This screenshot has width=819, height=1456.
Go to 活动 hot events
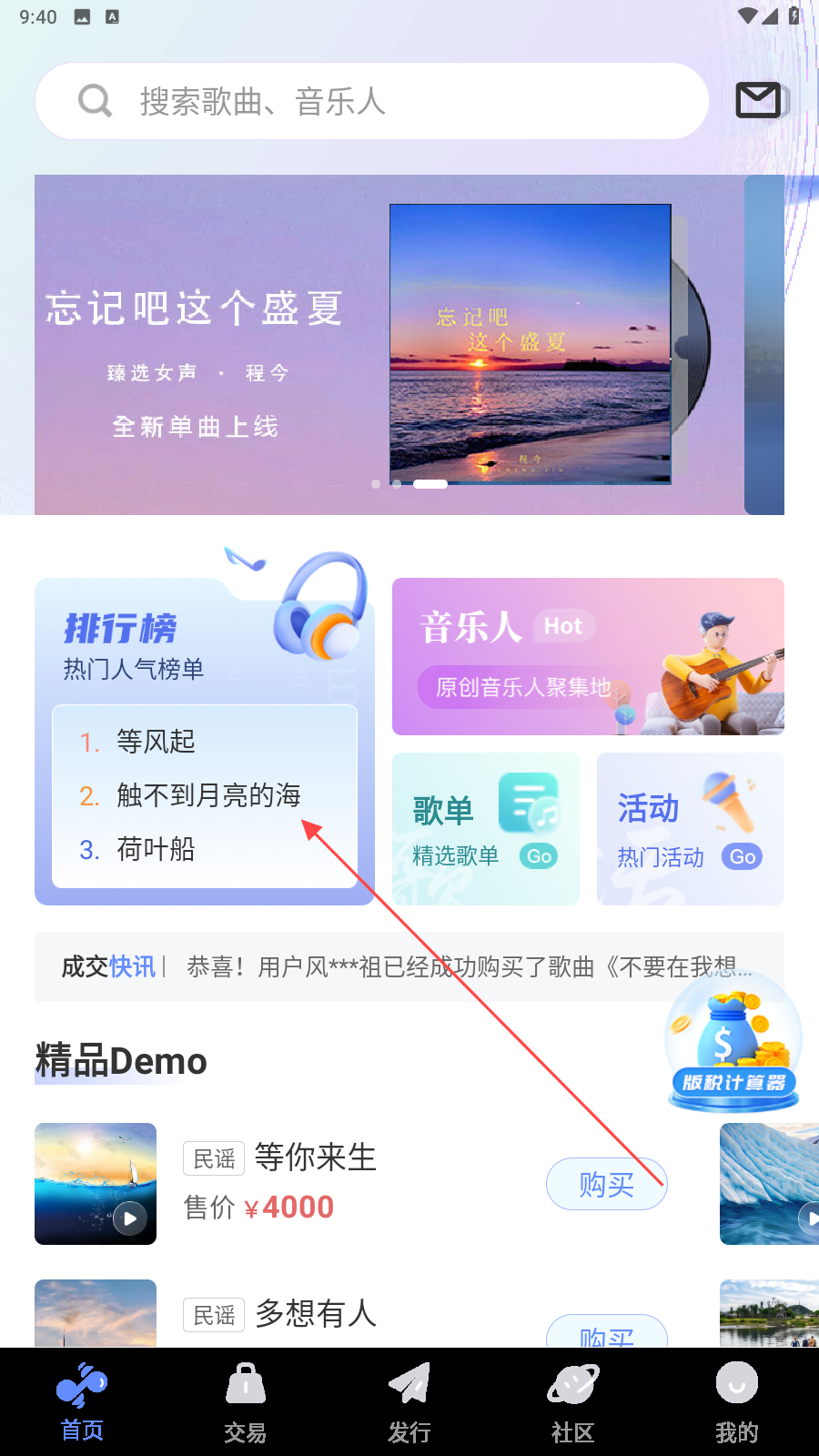(691, 829)
